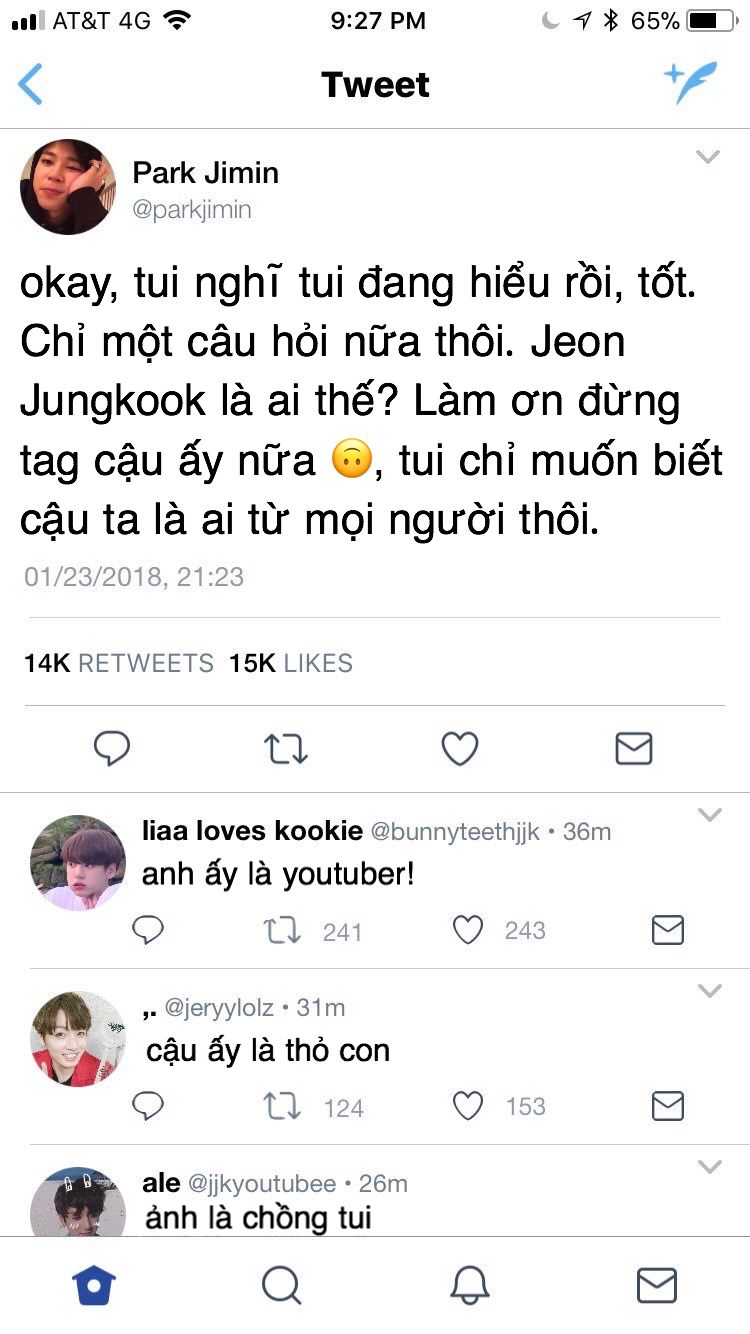Like the reply from @jeryylolz
Viewport: 750px width, 1334px height.
coord(468,1106)
